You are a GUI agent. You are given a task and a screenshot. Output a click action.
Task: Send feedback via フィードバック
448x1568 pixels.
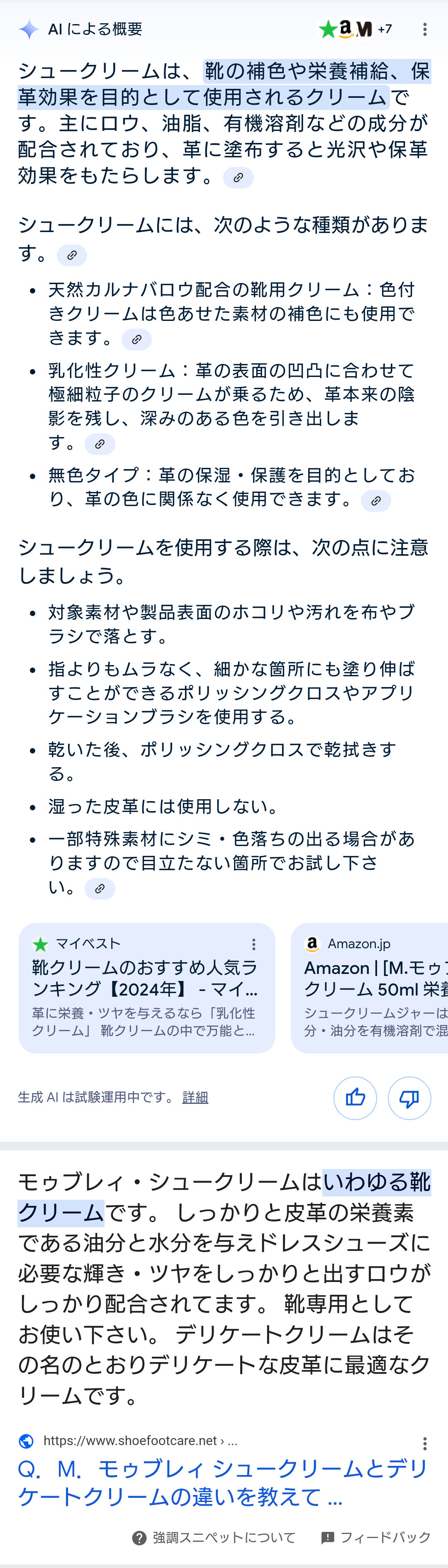point(376,1538)
